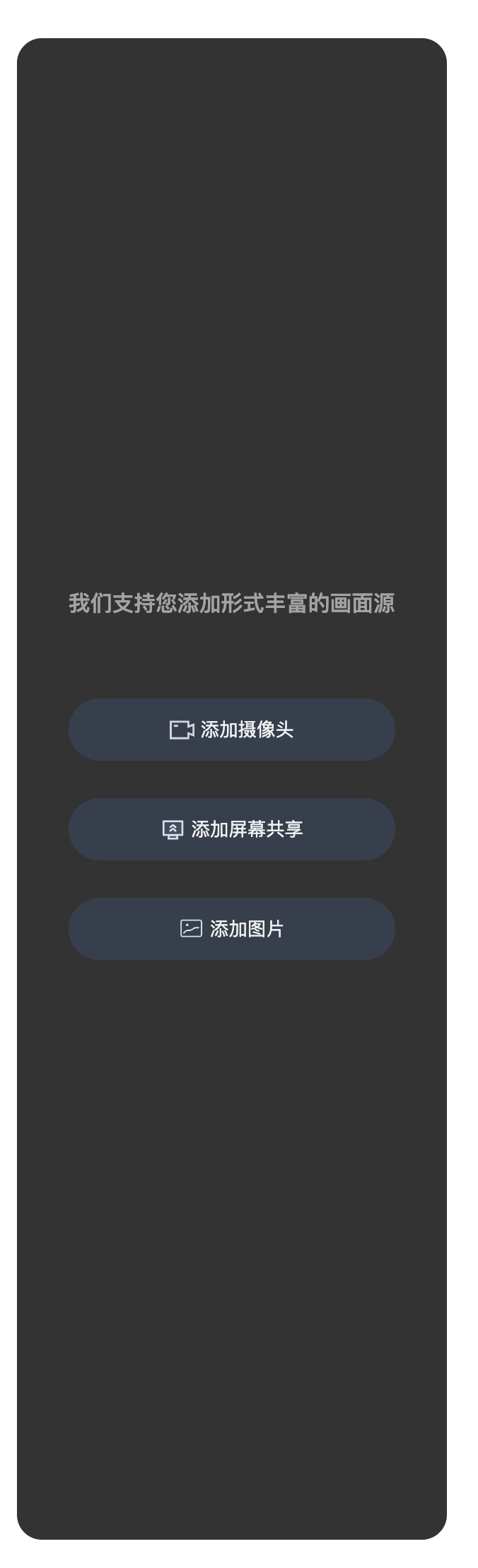Choose 添加图片 to add an image

pos(232,929)
